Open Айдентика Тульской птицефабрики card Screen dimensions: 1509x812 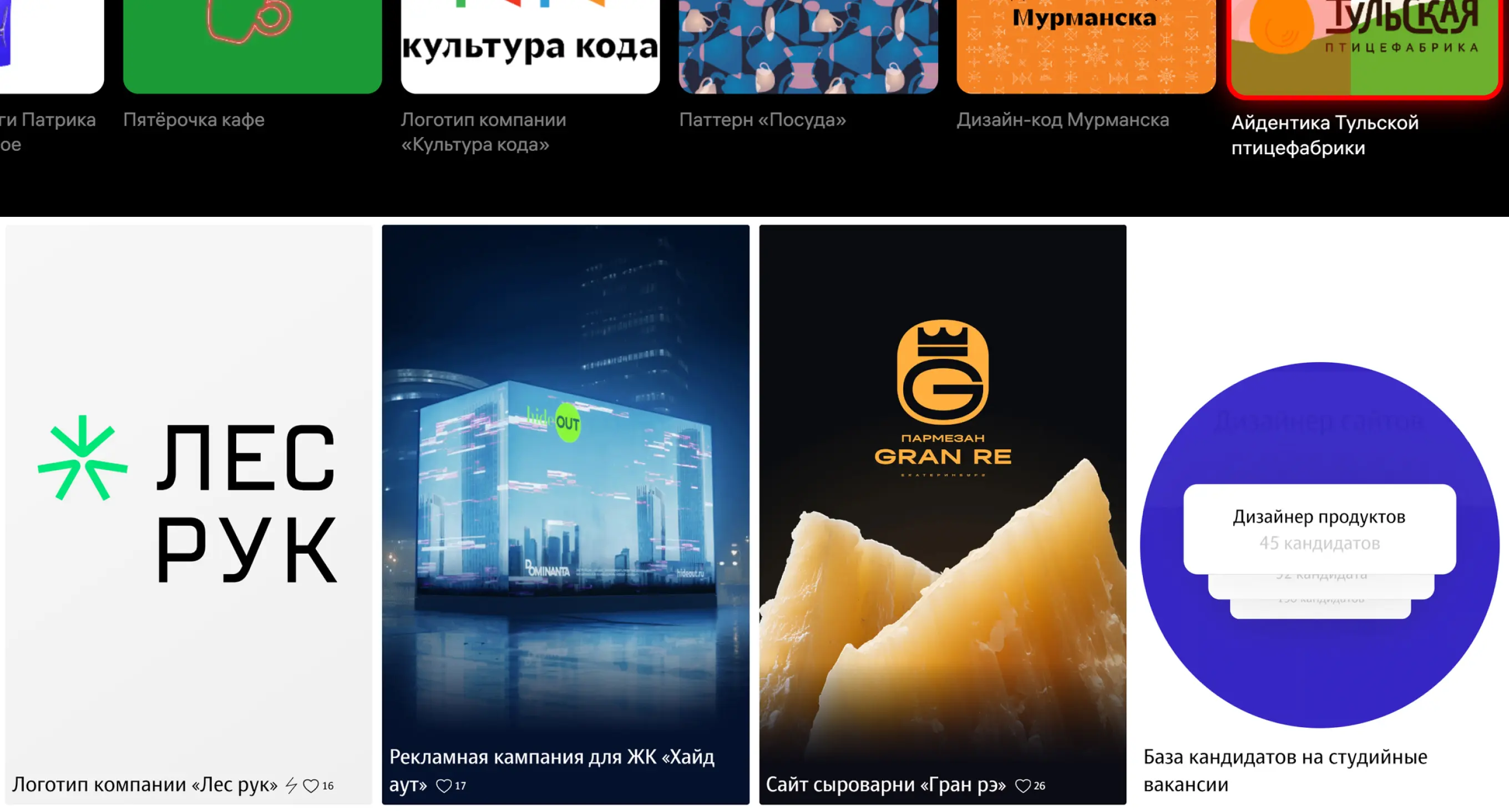click(1364, 47)
